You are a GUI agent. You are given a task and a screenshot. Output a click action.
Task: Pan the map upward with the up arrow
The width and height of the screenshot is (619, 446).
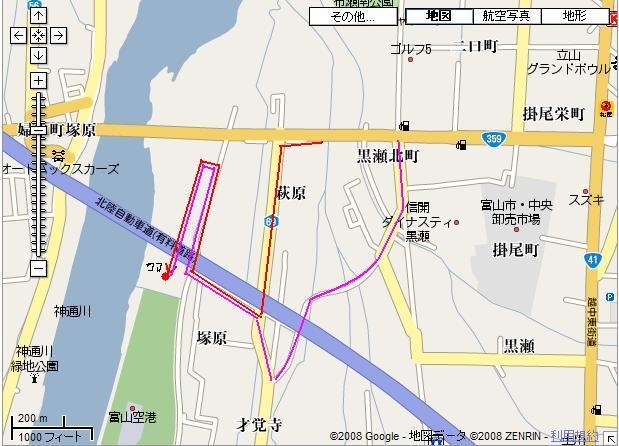click(38, 16)
